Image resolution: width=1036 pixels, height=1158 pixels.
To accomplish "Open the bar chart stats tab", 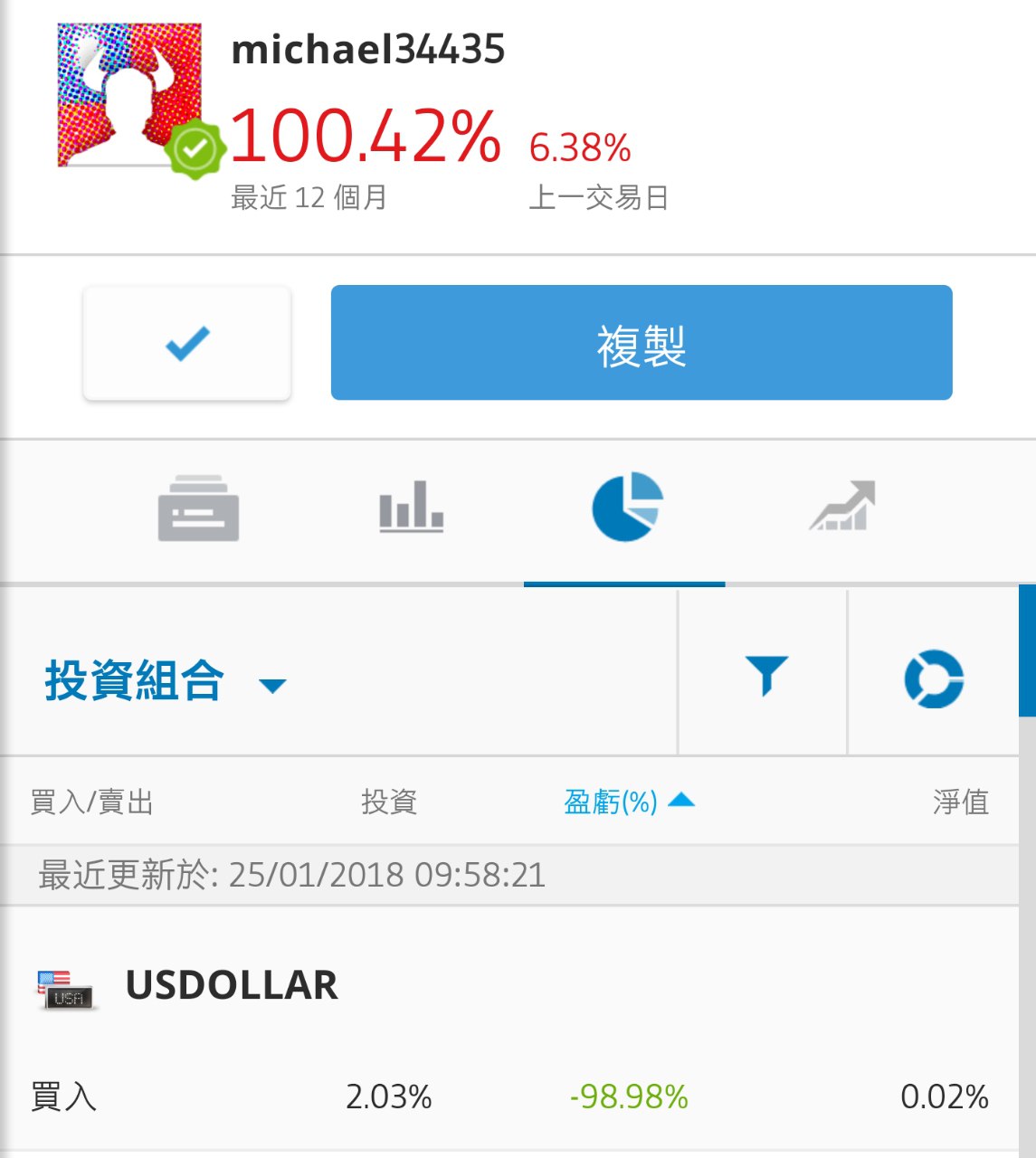I will (x=411, y=508).
